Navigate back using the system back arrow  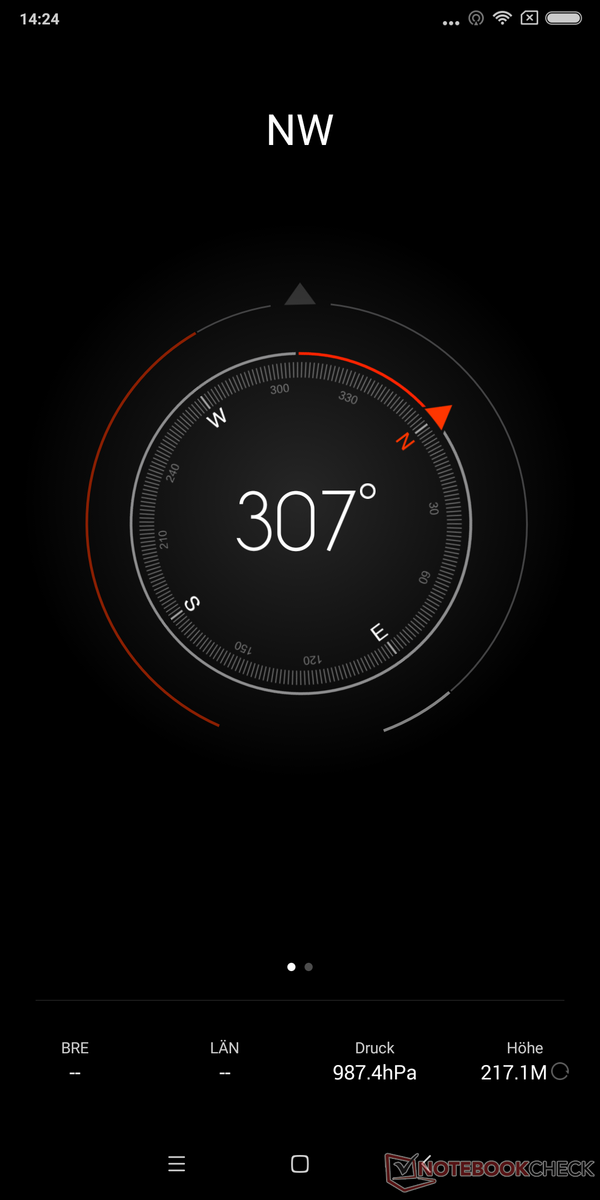pyautogui.click(x=426, y=1162)
